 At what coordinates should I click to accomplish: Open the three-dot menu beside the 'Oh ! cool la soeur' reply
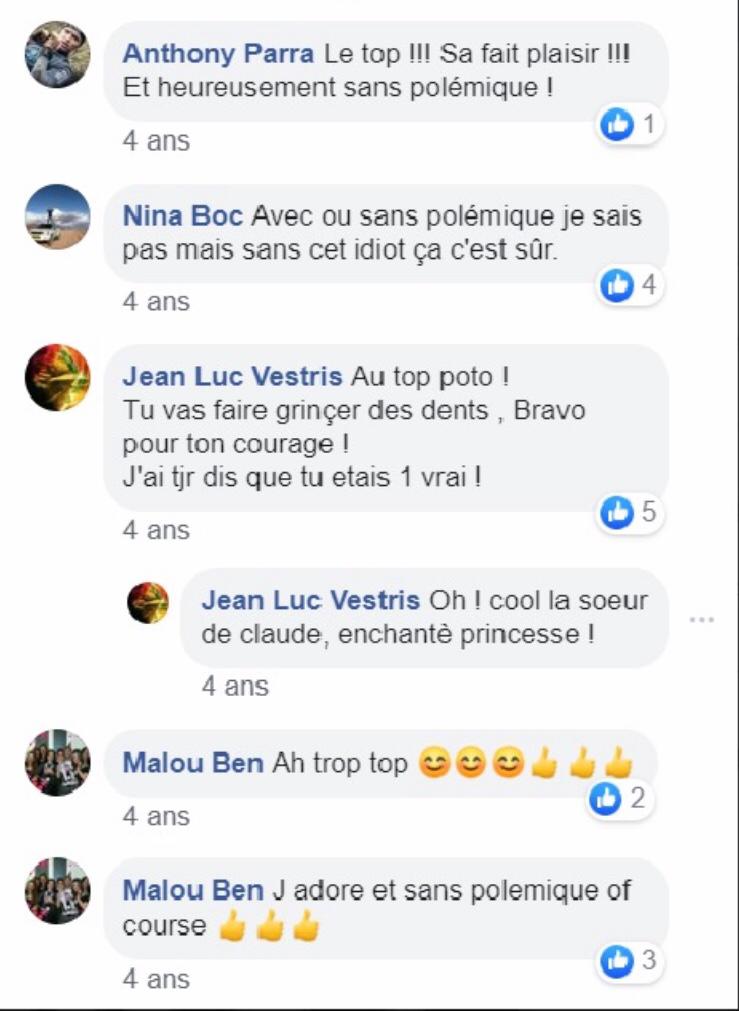coord(701,620)
